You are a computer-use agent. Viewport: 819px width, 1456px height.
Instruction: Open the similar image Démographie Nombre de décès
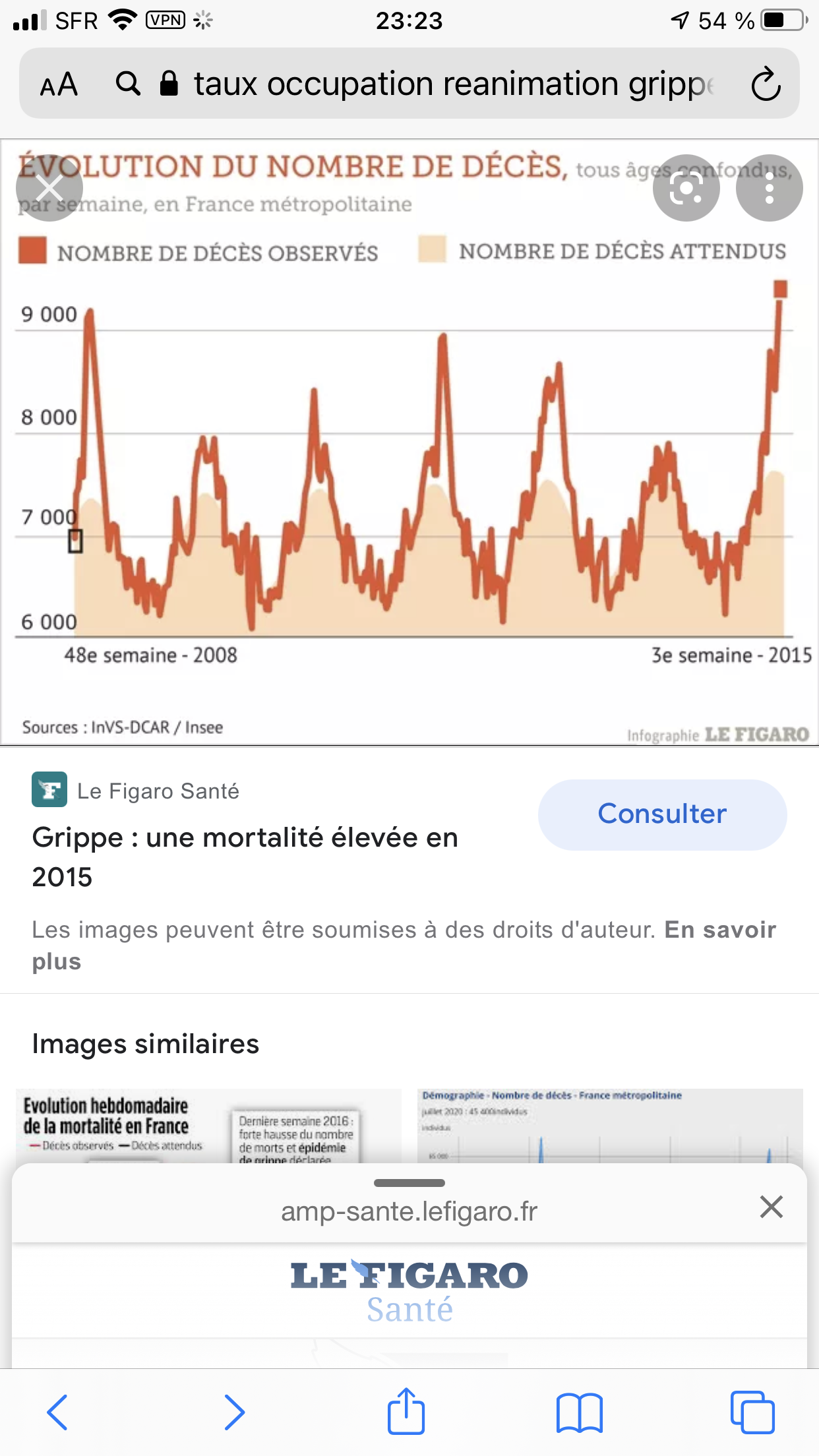610,1126
